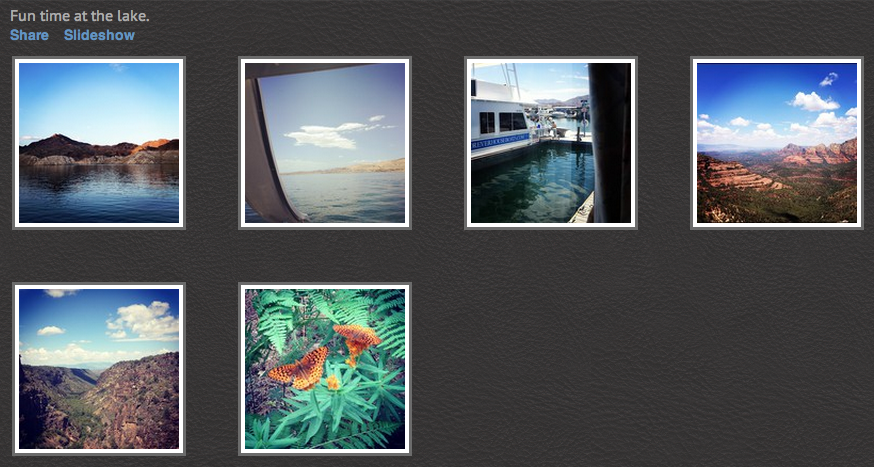Start the Slideshow

(99, 35)
